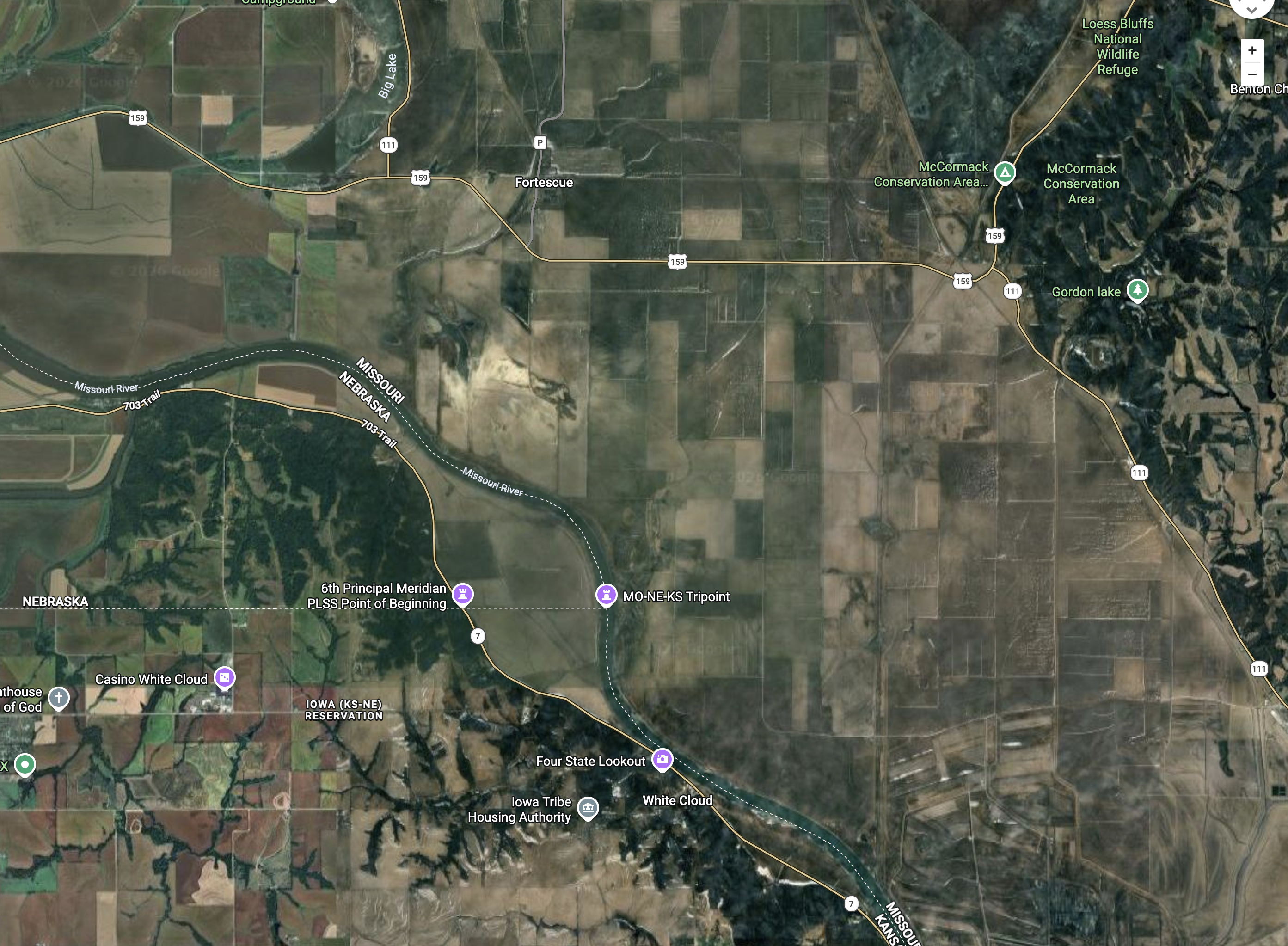This screenshot has width=1288, height=946.
Task: Open Iowa Tribe Housing Authority pin
Action: pyautogui.click(x=588, y=808)
